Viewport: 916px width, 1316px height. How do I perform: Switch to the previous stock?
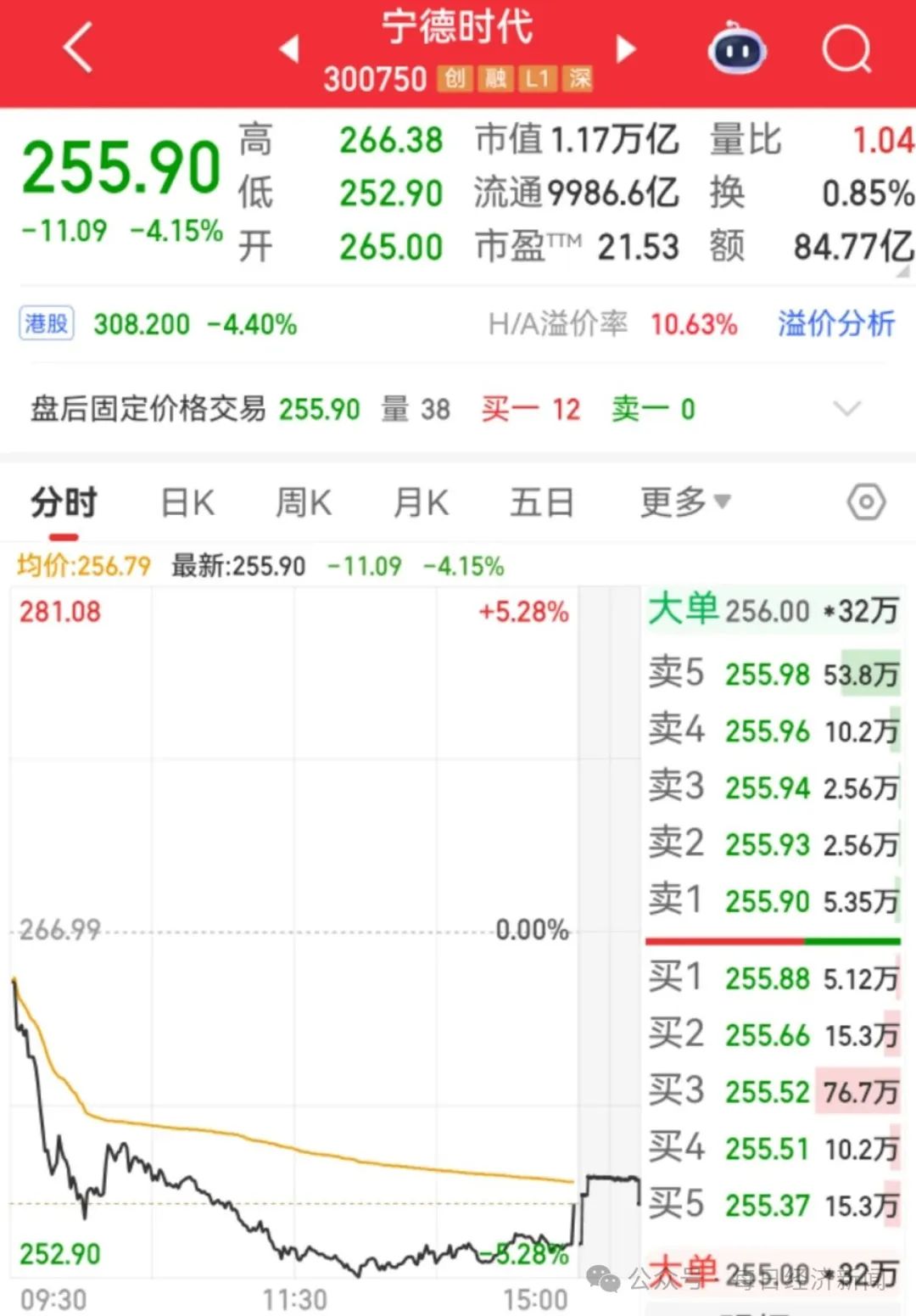tap(289, 49)
